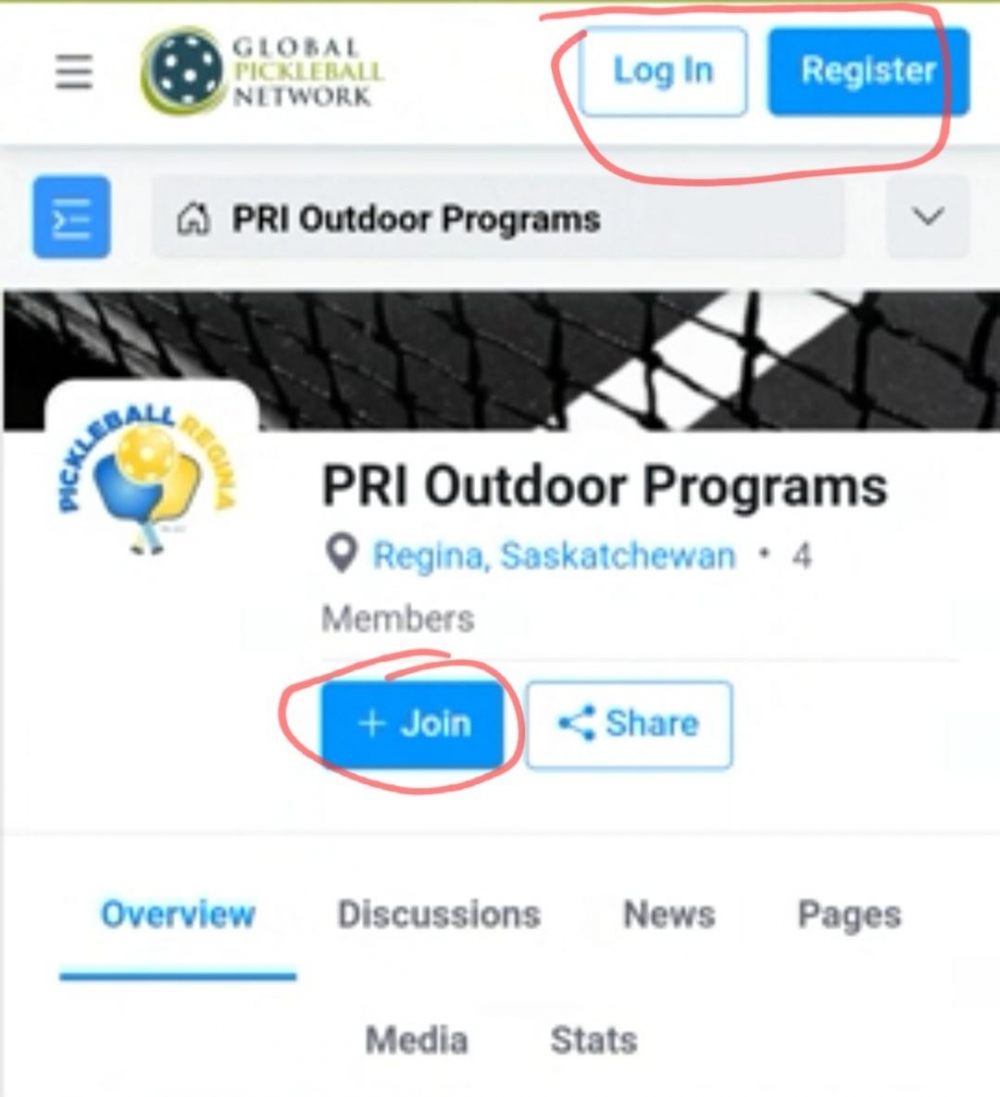View the Media tab
This screenshot has height=1097, width=1000.
click(x=416, y=1040)
